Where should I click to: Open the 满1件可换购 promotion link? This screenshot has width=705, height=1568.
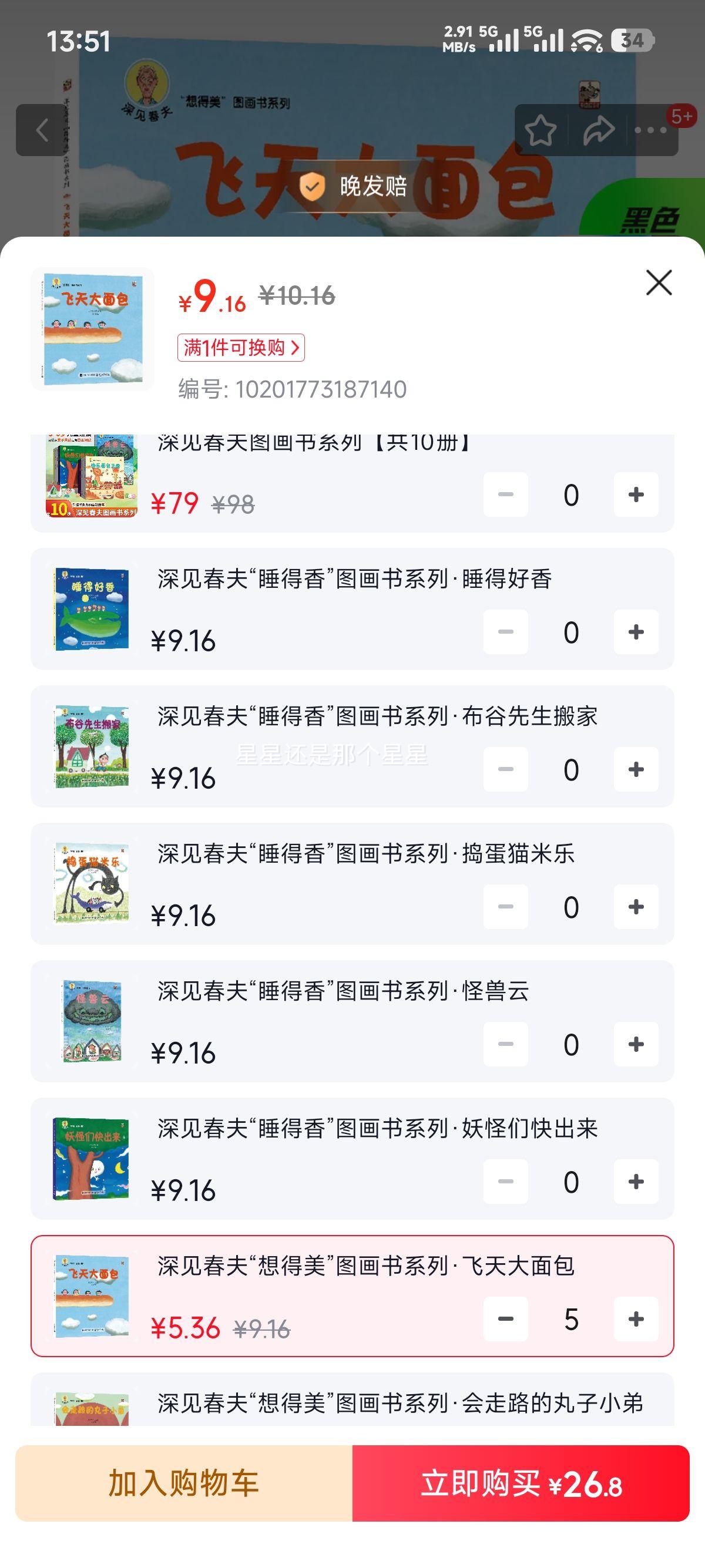(241, 348)
